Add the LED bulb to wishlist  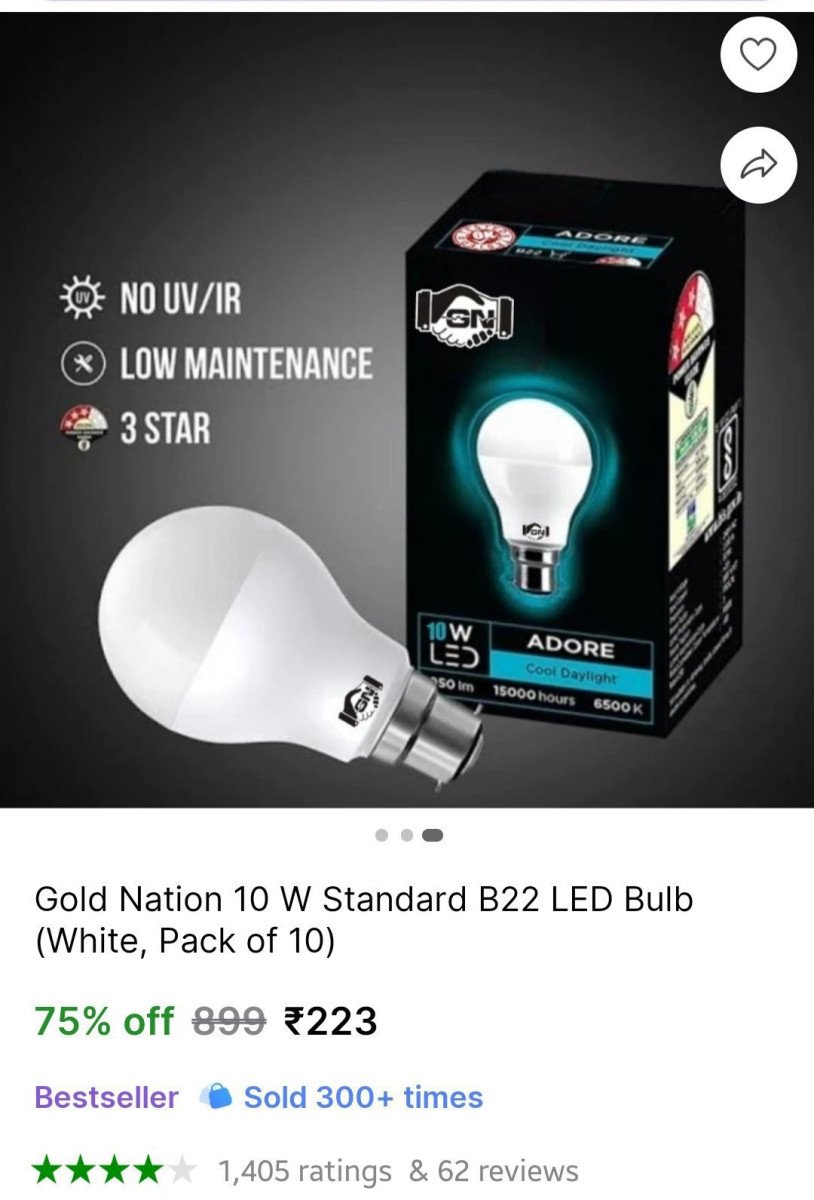(x=758, y=55)
